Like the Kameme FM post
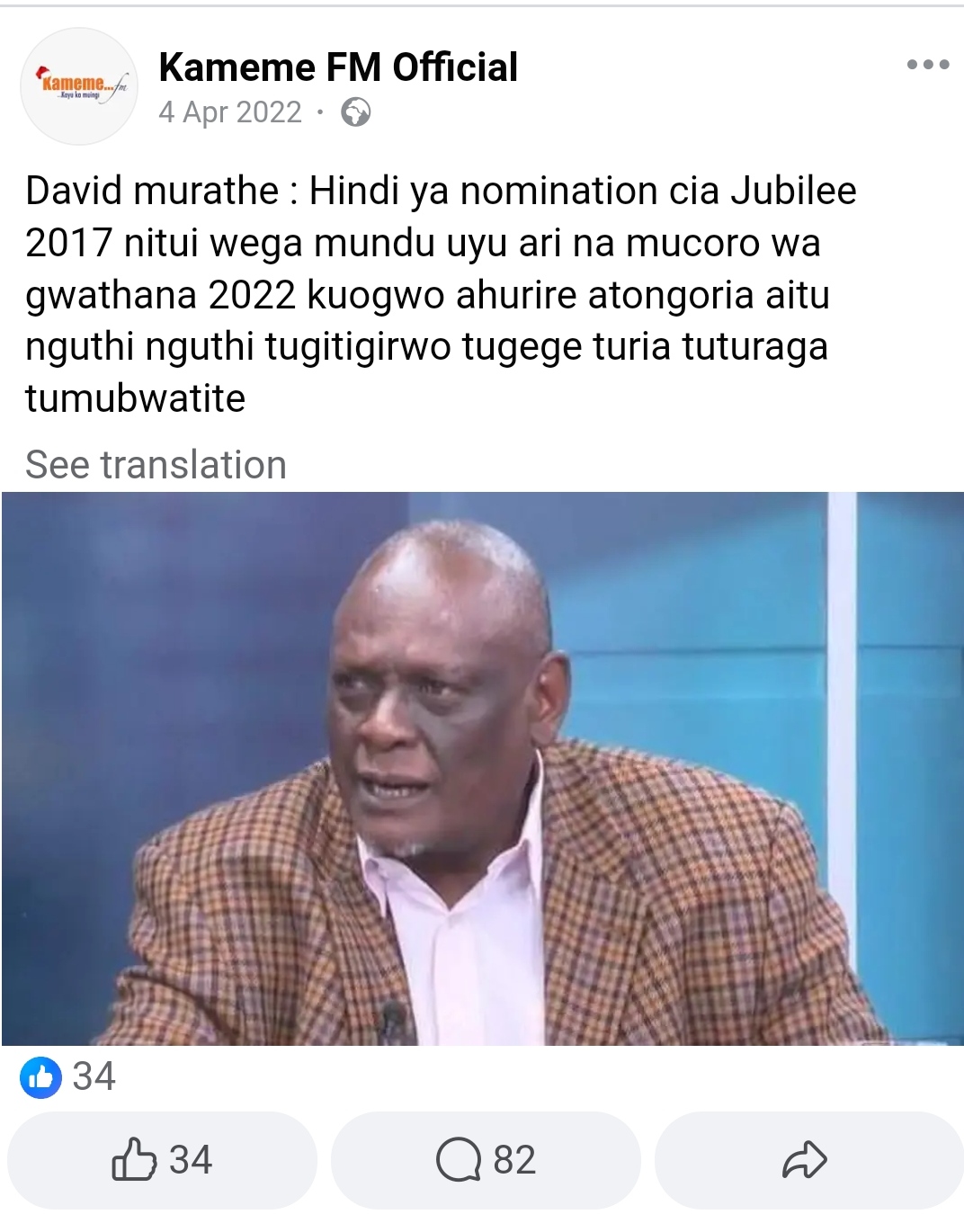This screenshot has width=964, height=1232. [x=162, y=1160]
